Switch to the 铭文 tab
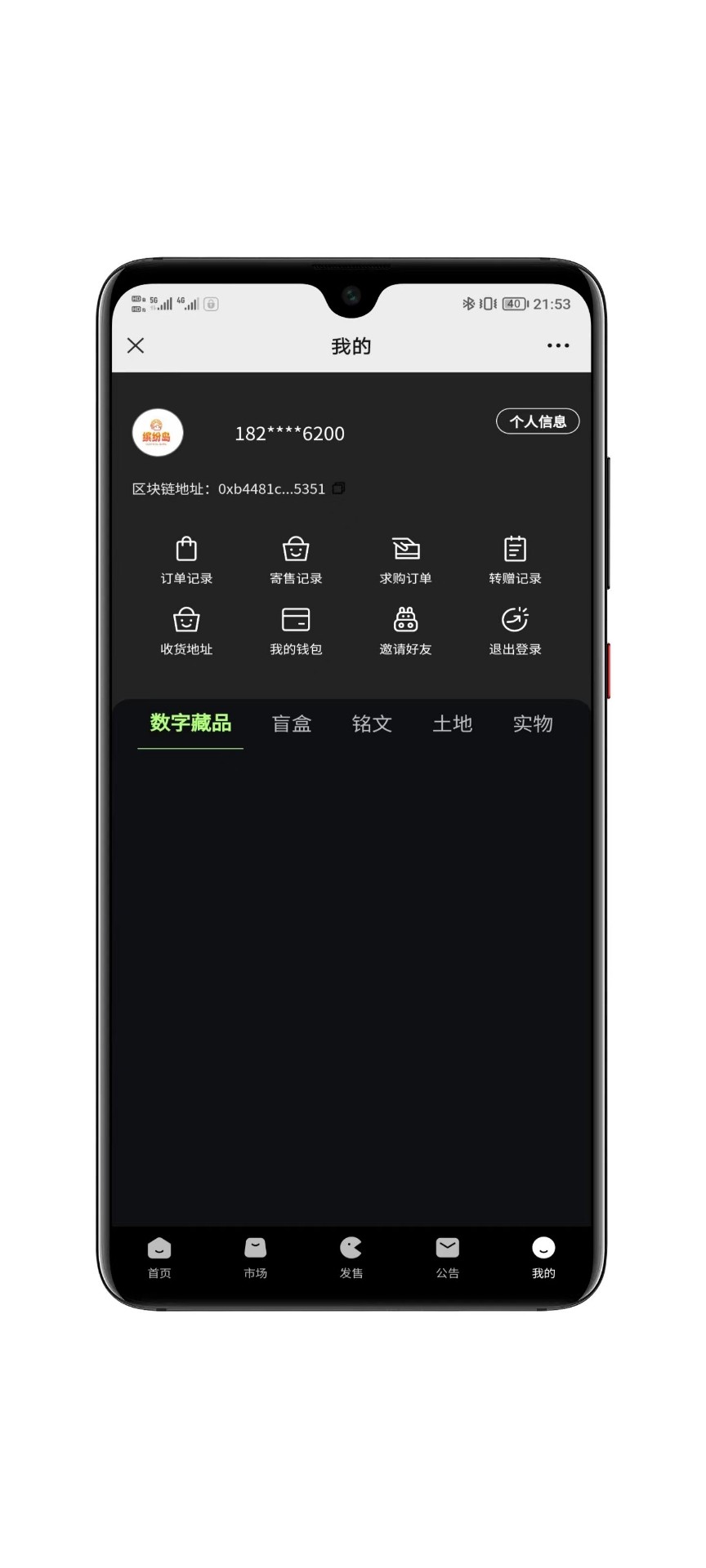Viewport: 706px width, 1568px height. pos(372,724)
